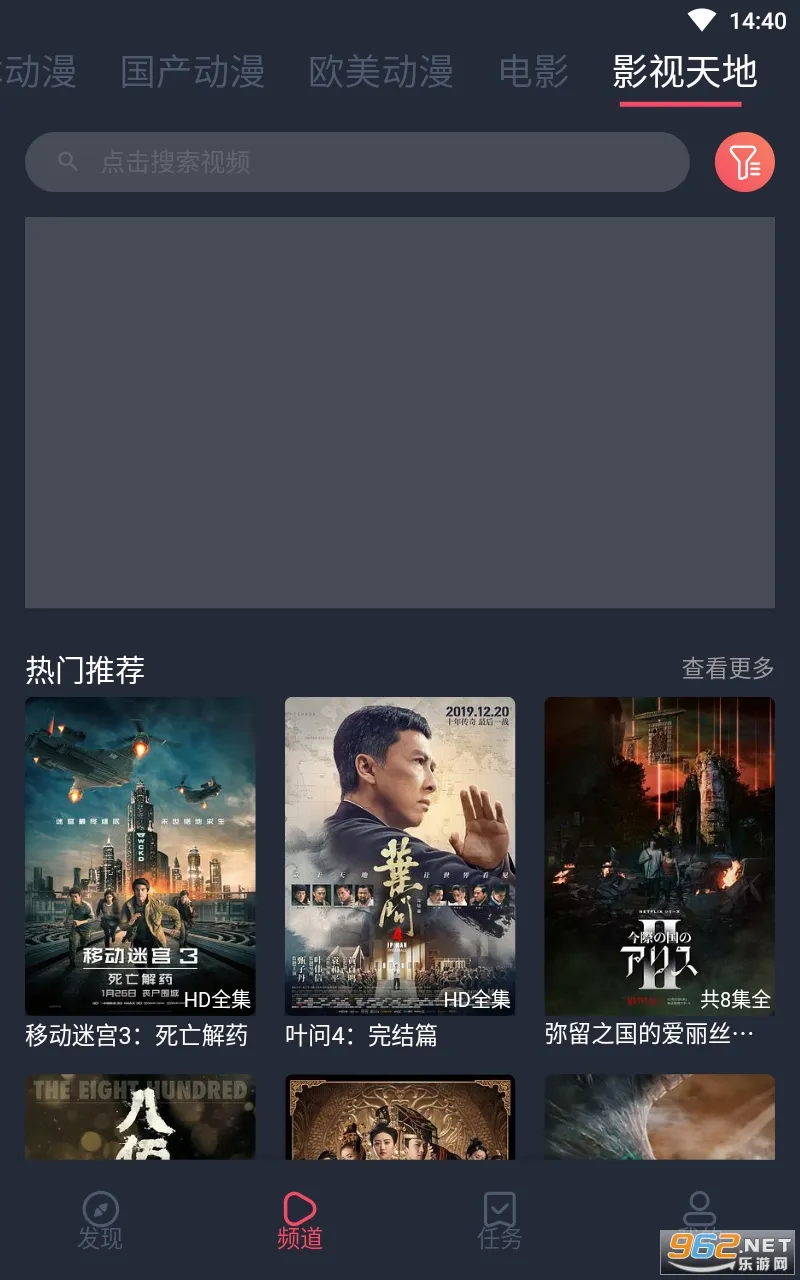Open the 弥留之国的爱丽丝 series card
Image resolution: width=800 pixels, height=1280 pixels.
click(659, 856)
